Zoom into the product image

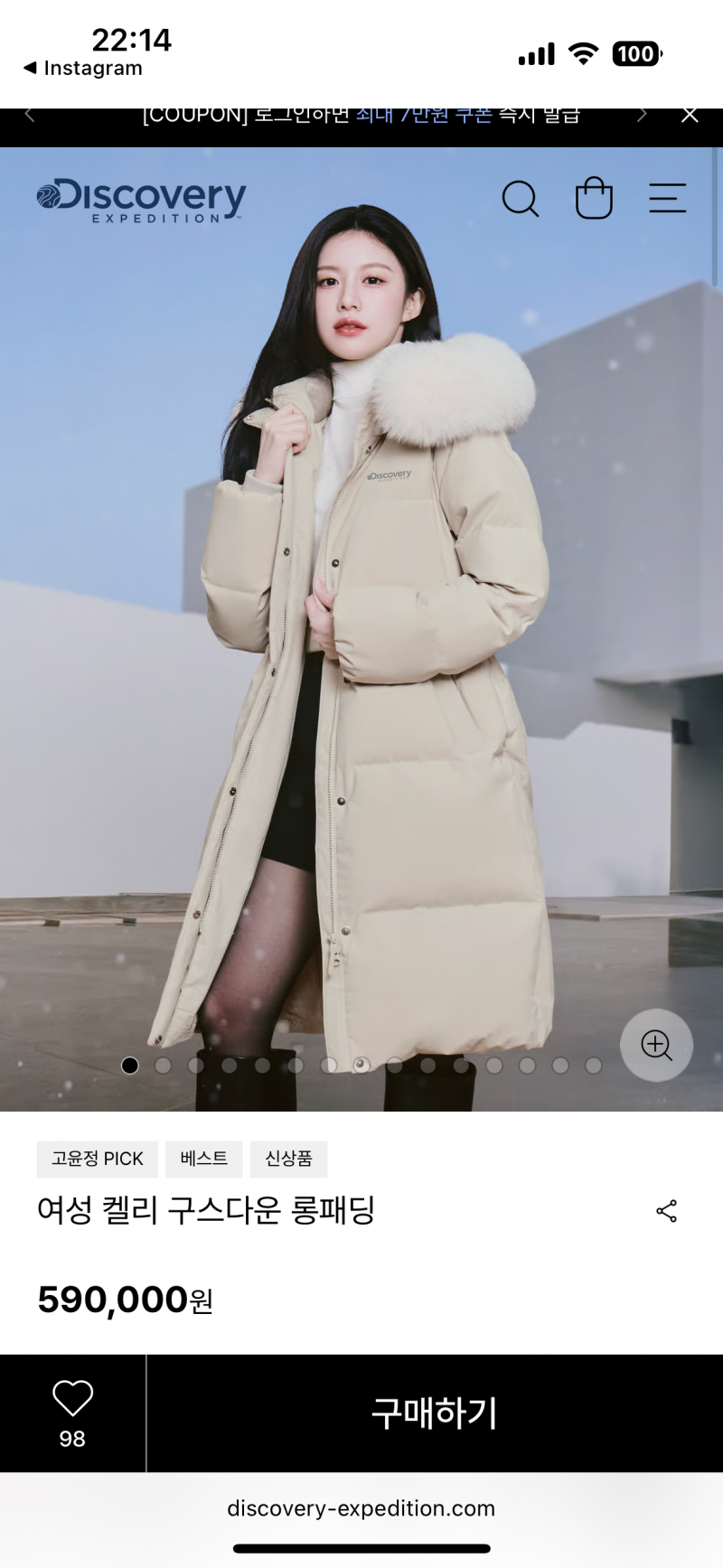(657, 1046)
